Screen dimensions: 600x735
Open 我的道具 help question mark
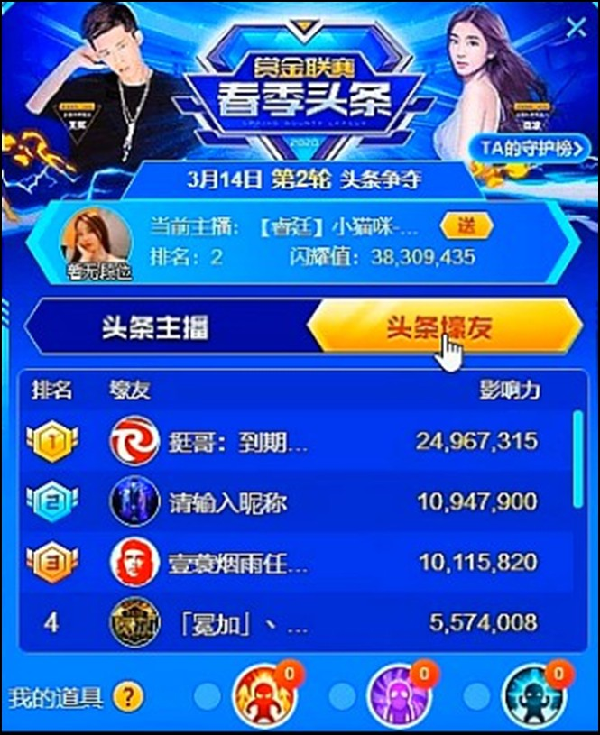(x=127, y=696)
